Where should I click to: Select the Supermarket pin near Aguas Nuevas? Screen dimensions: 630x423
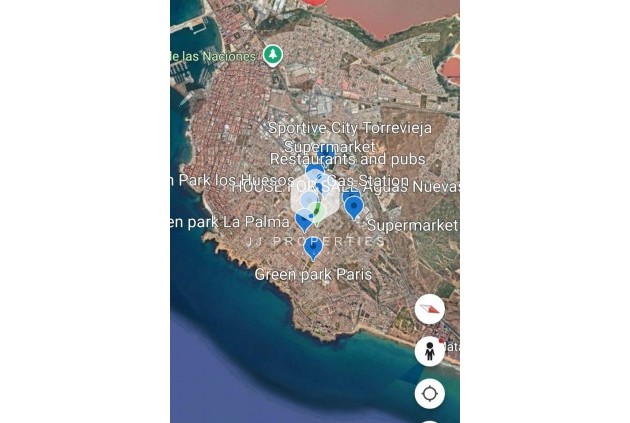(353, 206)
